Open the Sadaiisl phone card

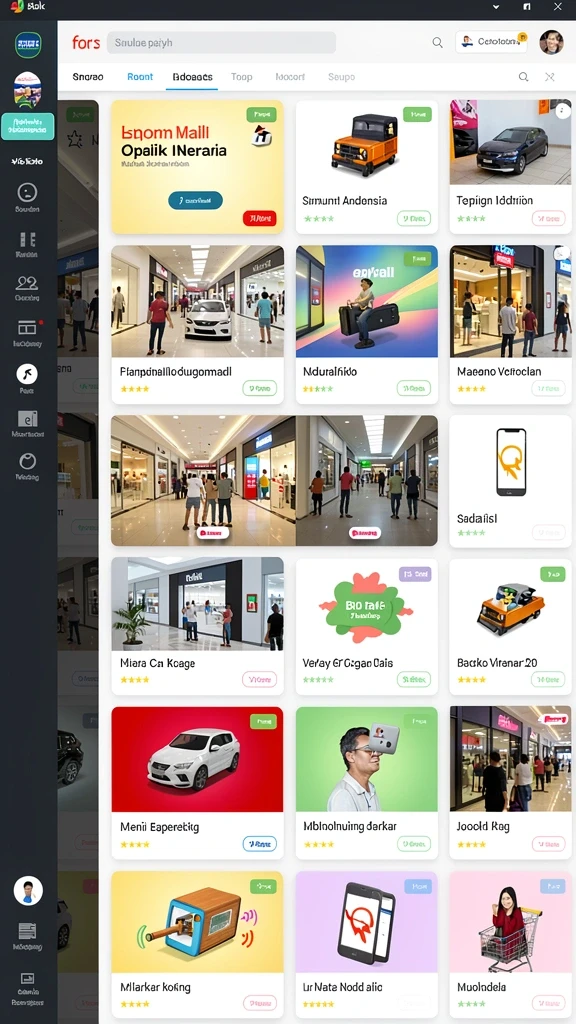click(x=511, y=481)
